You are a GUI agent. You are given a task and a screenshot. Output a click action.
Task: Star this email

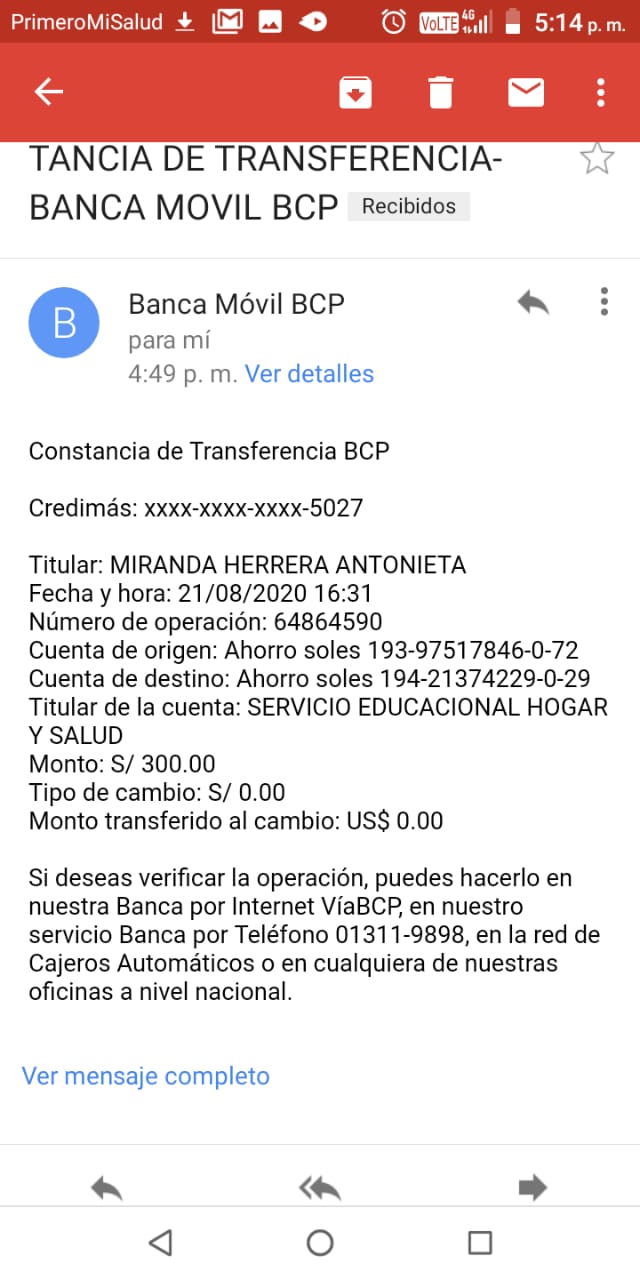tap(597, 159)
